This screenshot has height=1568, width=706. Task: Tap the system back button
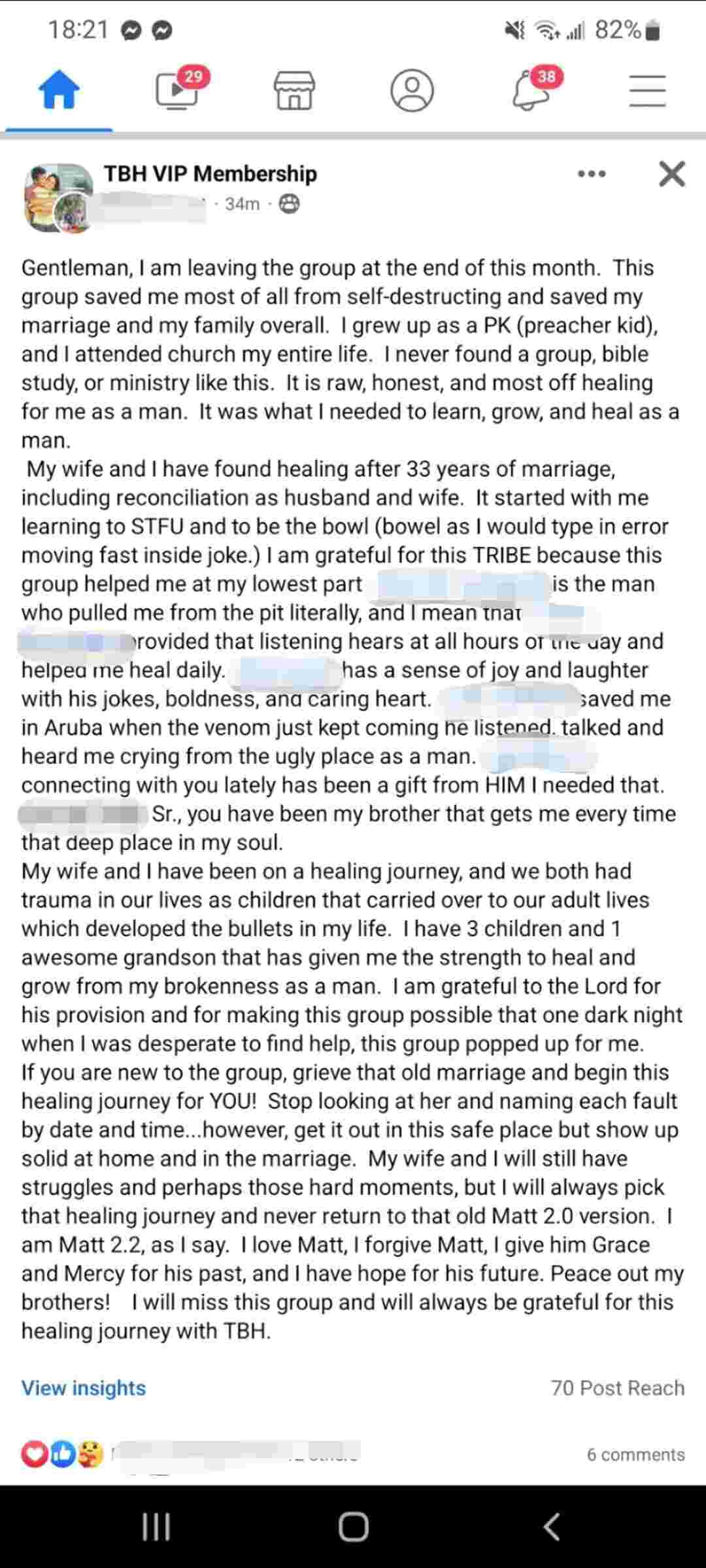(551, 1527)
